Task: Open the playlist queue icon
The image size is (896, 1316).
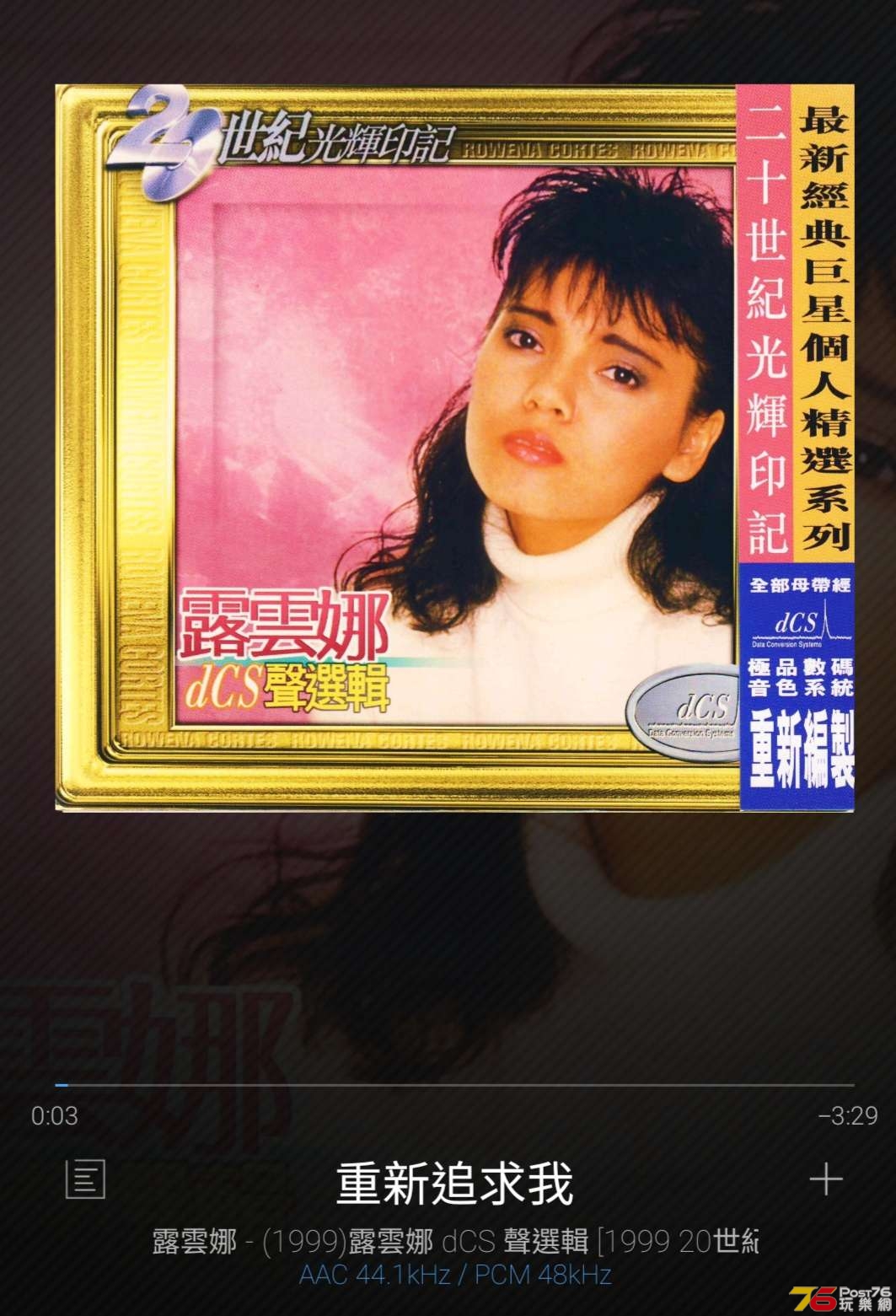Action: (x=85, y=1179)
